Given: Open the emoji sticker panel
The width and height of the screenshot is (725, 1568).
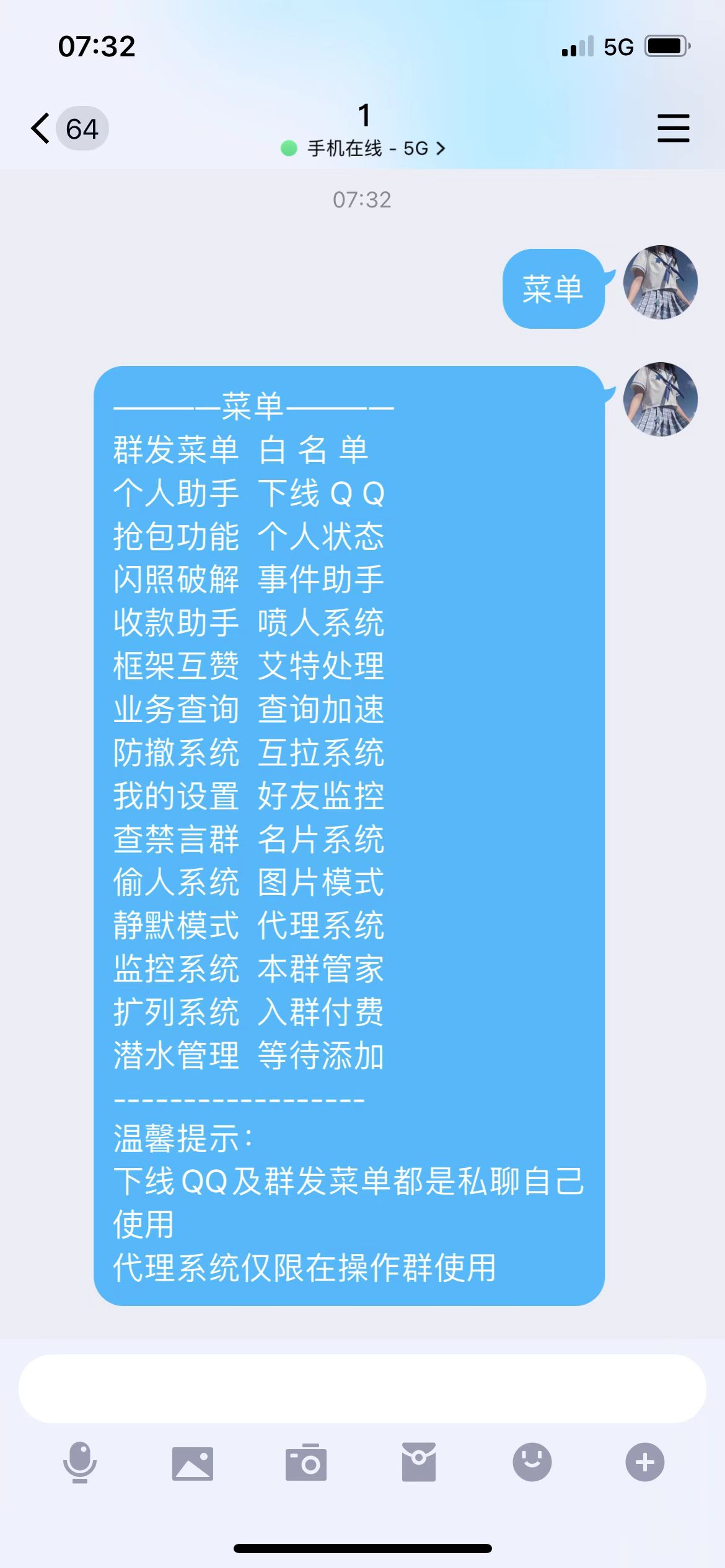Looking at the screenshot, I should pyautogui.click(x=532, y=1462).
